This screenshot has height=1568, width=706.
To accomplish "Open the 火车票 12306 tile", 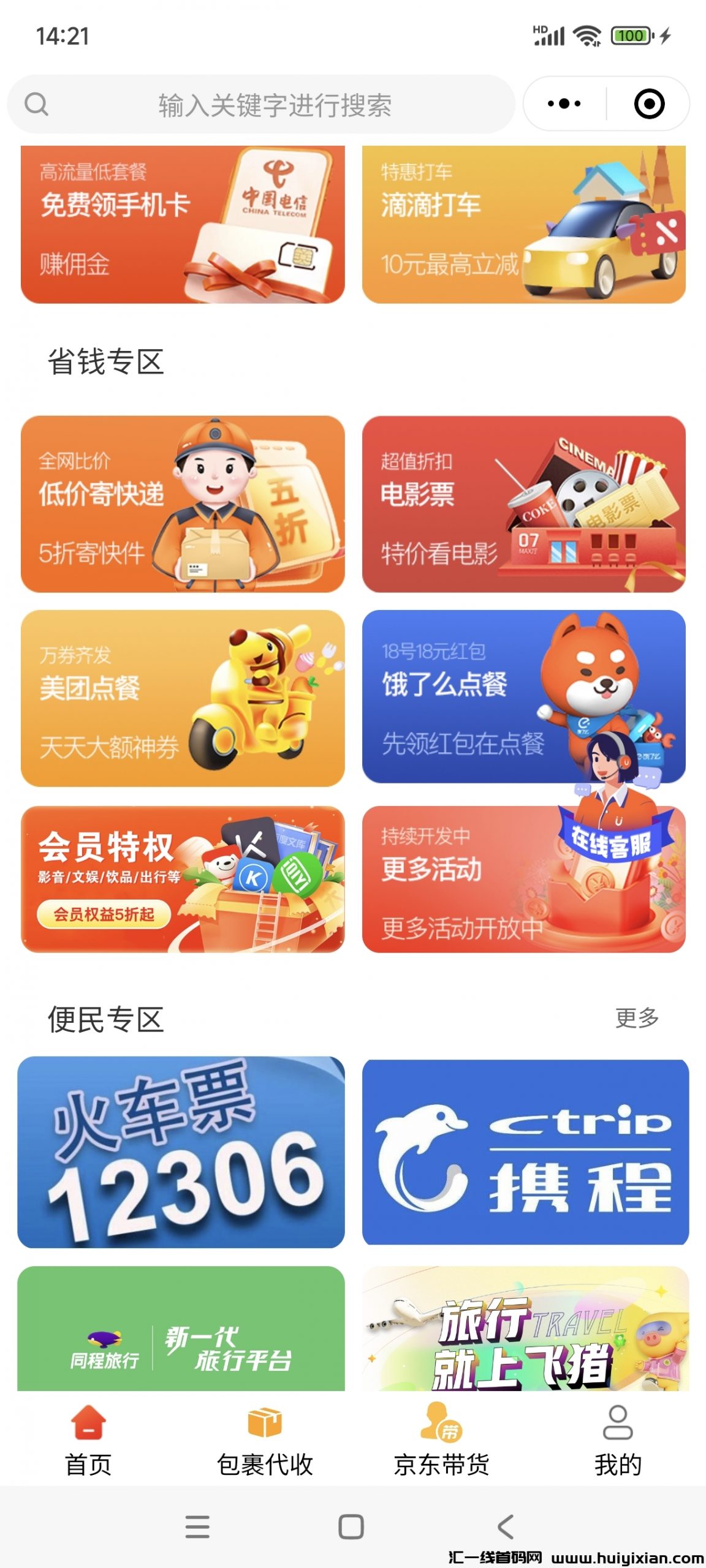I will coord(181,1152).
